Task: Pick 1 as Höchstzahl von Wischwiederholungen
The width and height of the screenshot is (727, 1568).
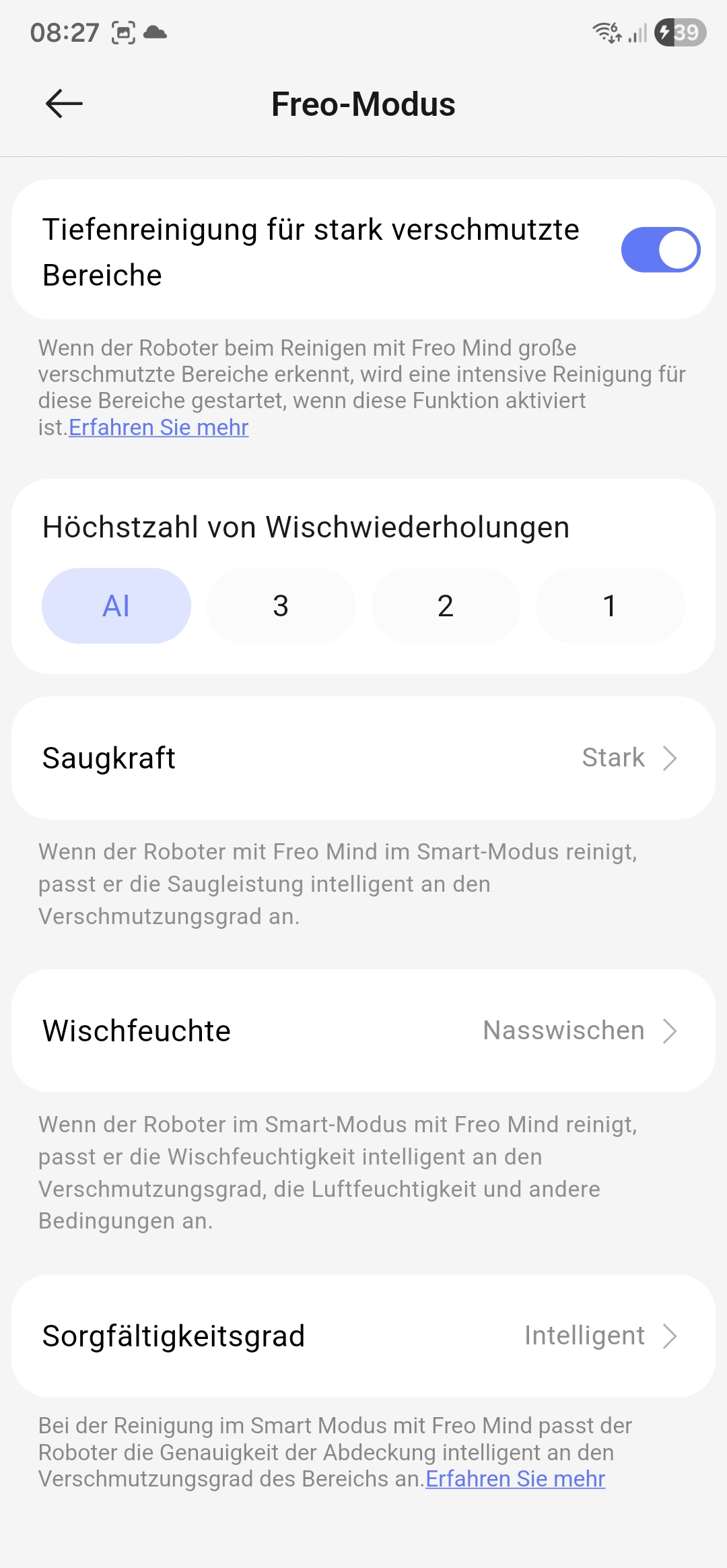Action: 610,606
